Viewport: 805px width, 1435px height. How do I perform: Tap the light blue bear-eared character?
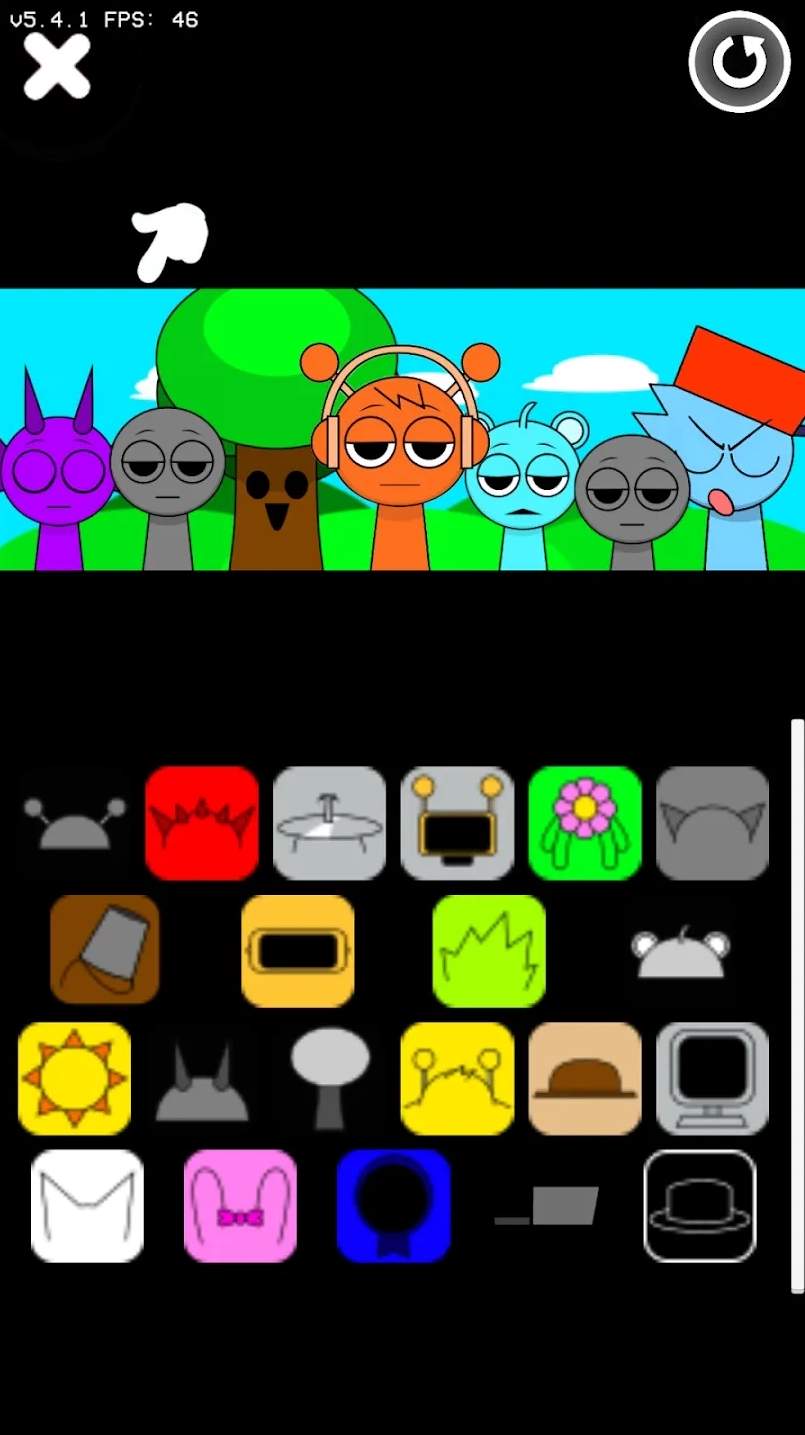pos(520,480)
